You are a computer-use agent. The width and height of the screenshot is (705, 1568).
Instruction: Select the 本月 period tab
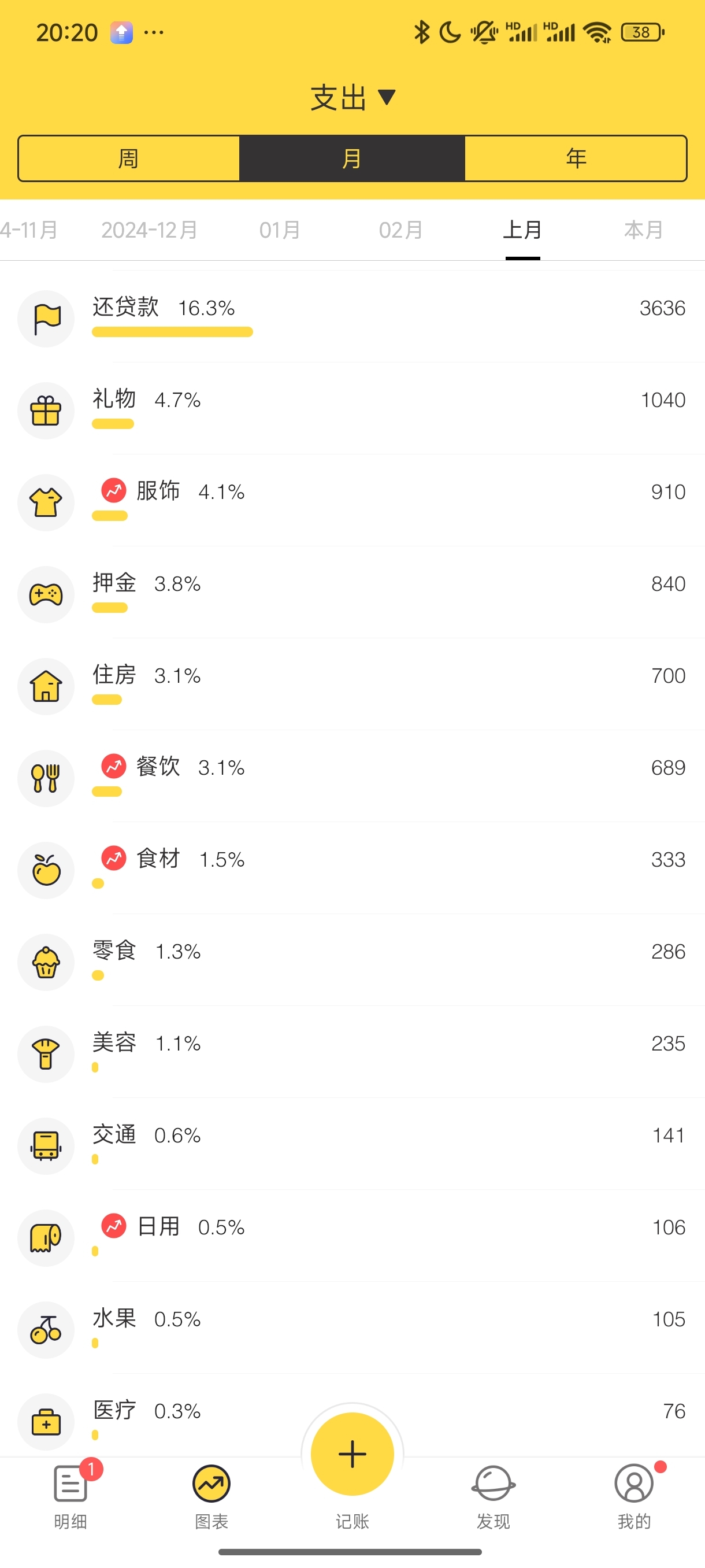[643, 230]
